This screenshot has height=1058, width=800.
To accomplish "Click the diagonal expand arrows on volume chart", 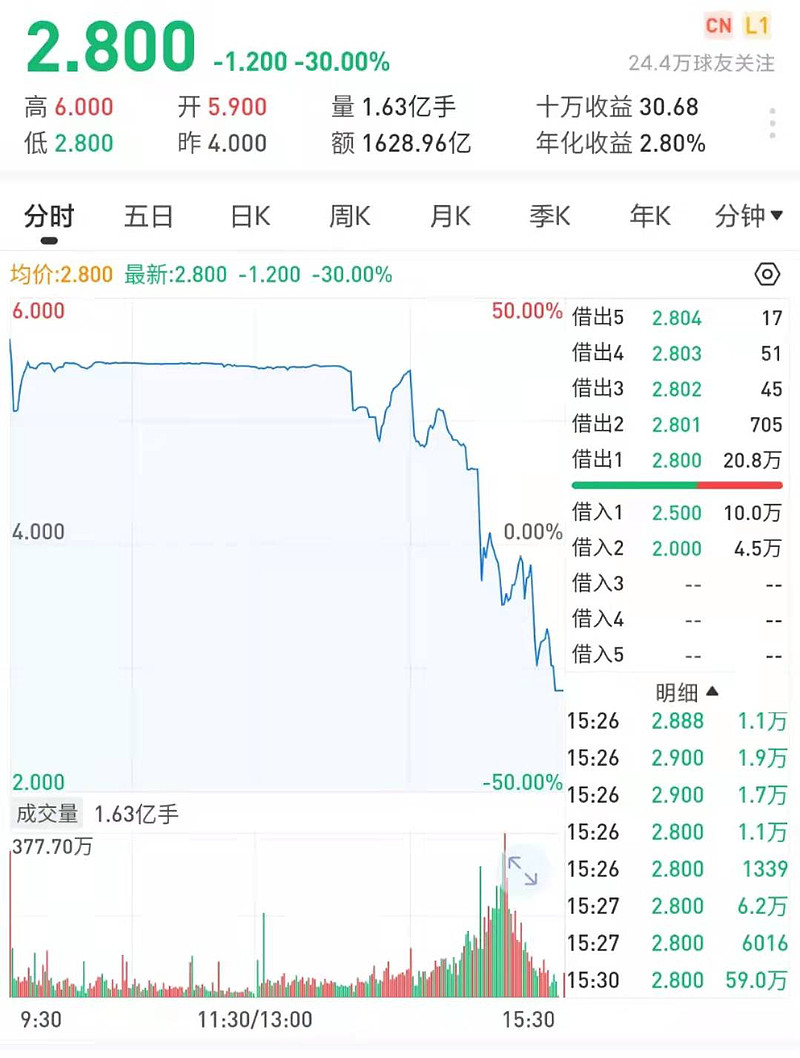I will [522, 871].
